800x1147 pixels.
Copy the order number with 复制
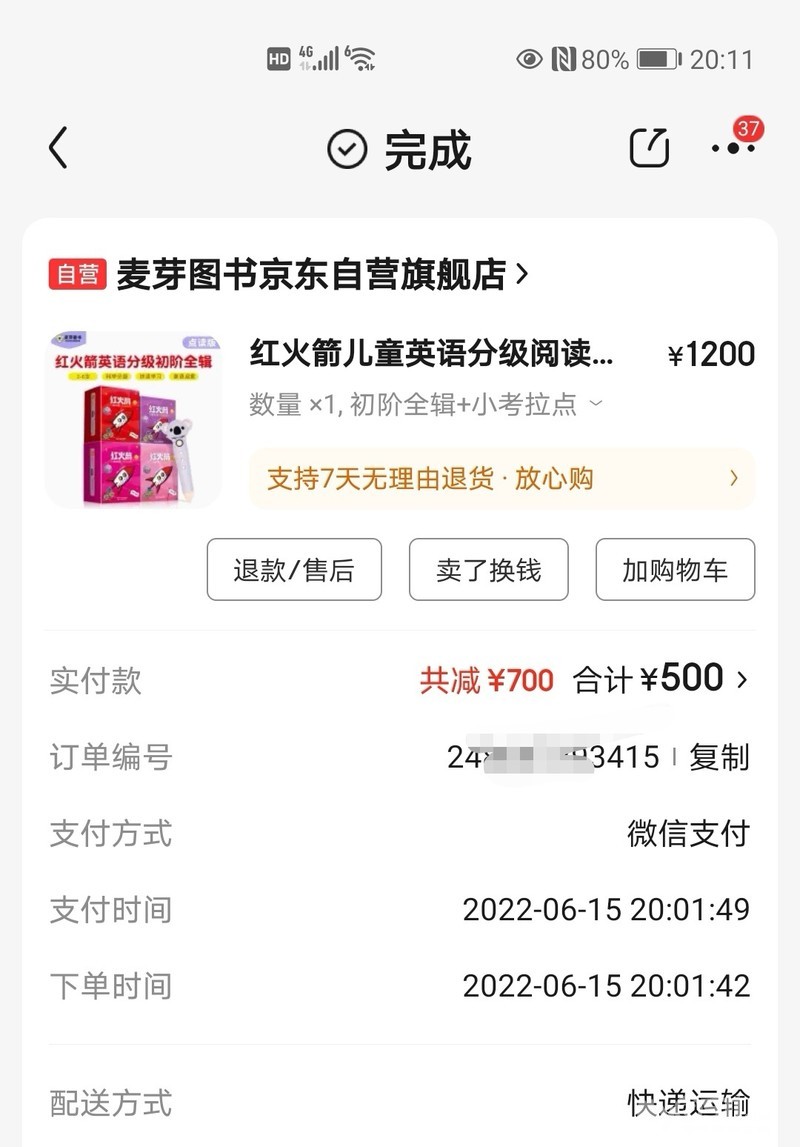(x=719, y=757)
